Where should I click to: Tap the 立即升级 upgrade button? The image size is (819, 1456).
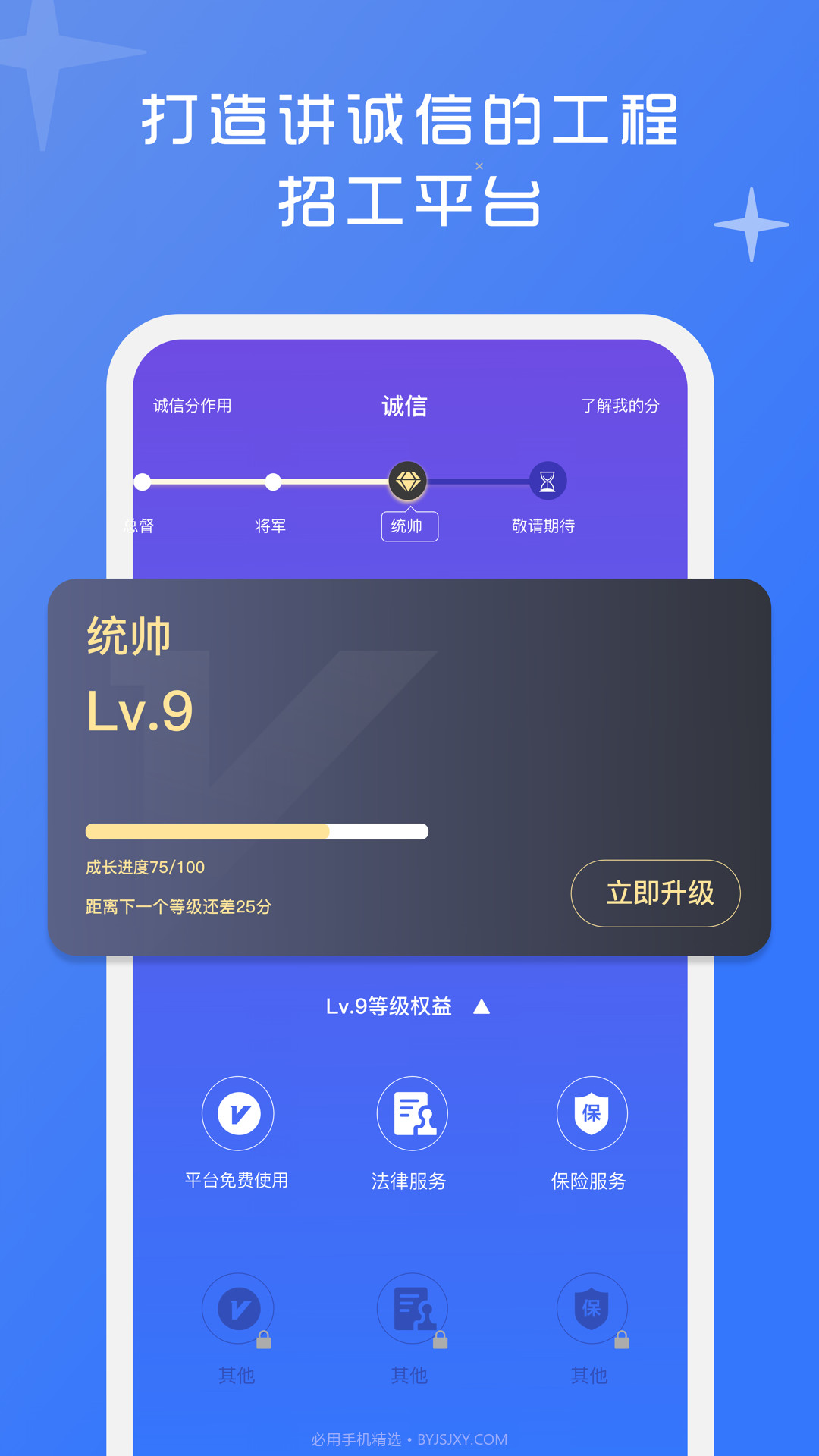(x=655, y=894)
